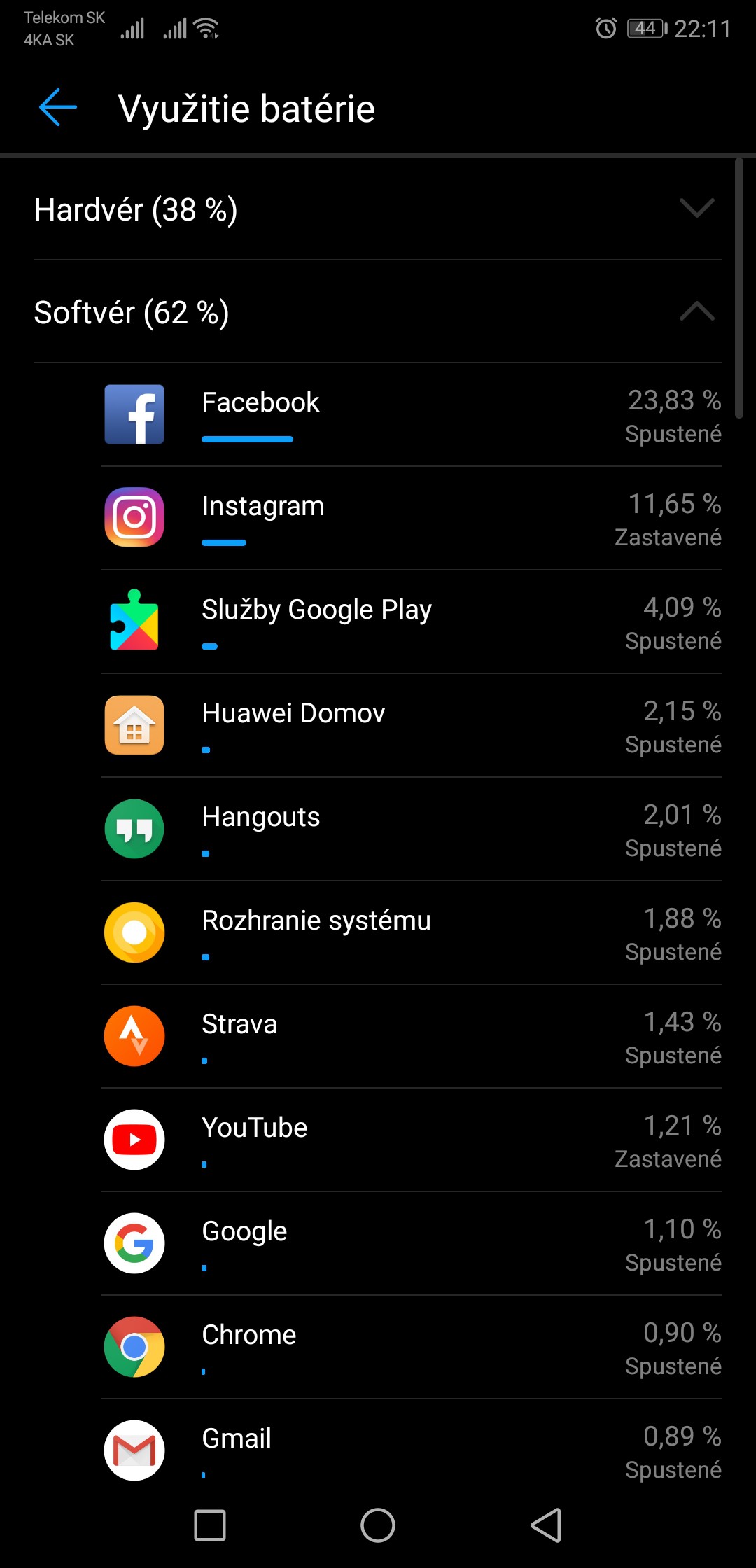
Task: Show Strava battery usage
Action: pyautogui.click(x=412, y=1037)
